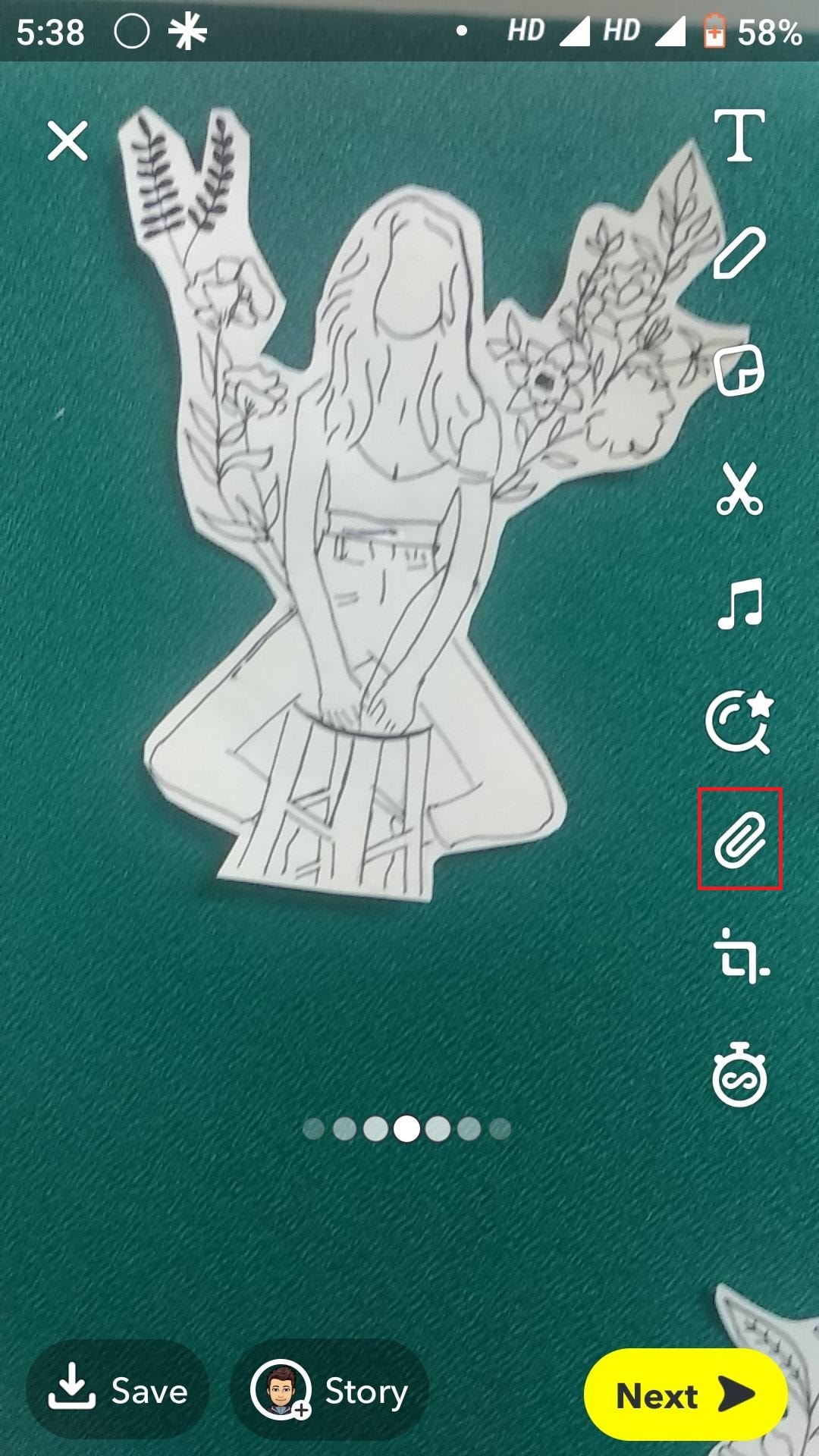
Task: Open the crop and rotate tool
Action: (x=741, y=955)
